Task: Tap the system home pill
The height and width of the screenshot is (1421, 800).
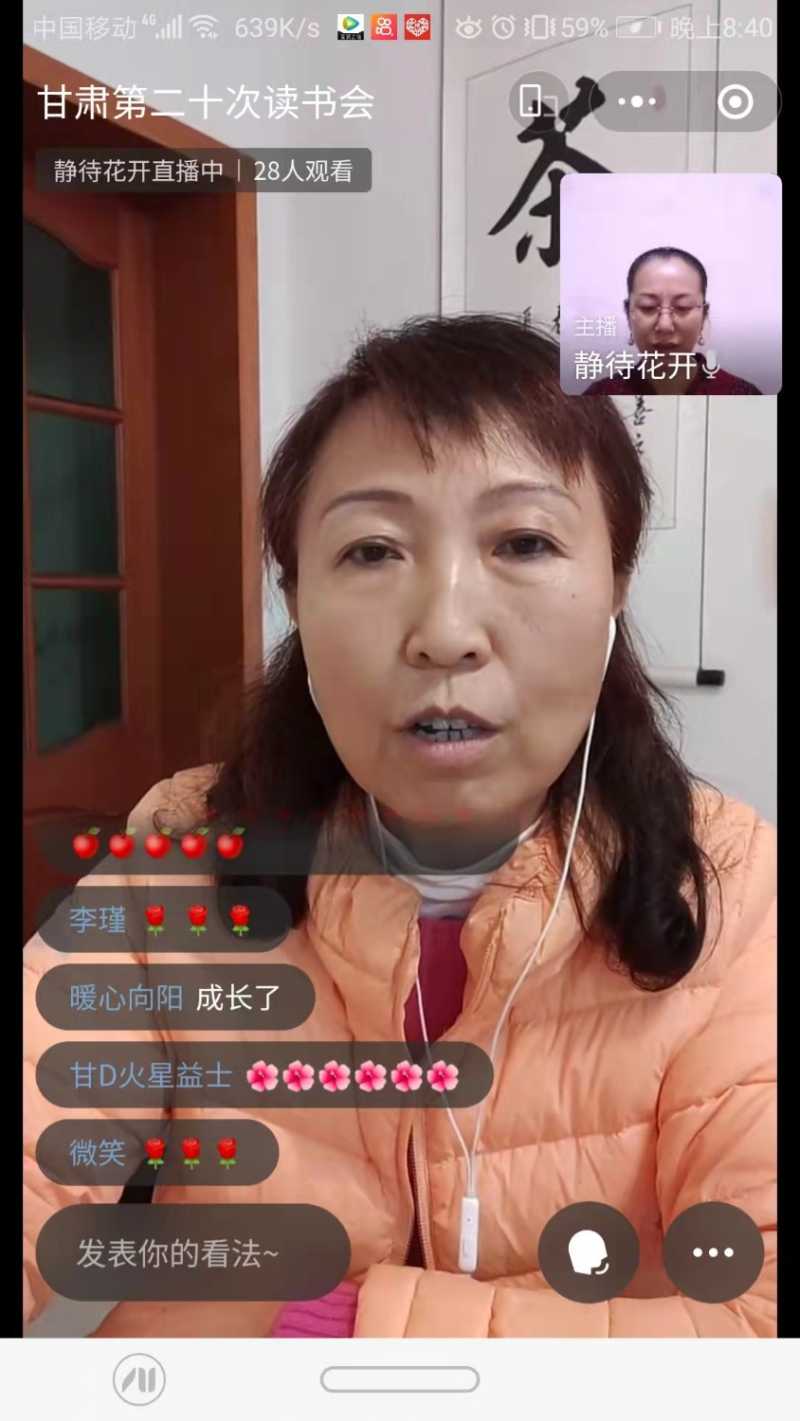Action: (x=400, y=1379)
